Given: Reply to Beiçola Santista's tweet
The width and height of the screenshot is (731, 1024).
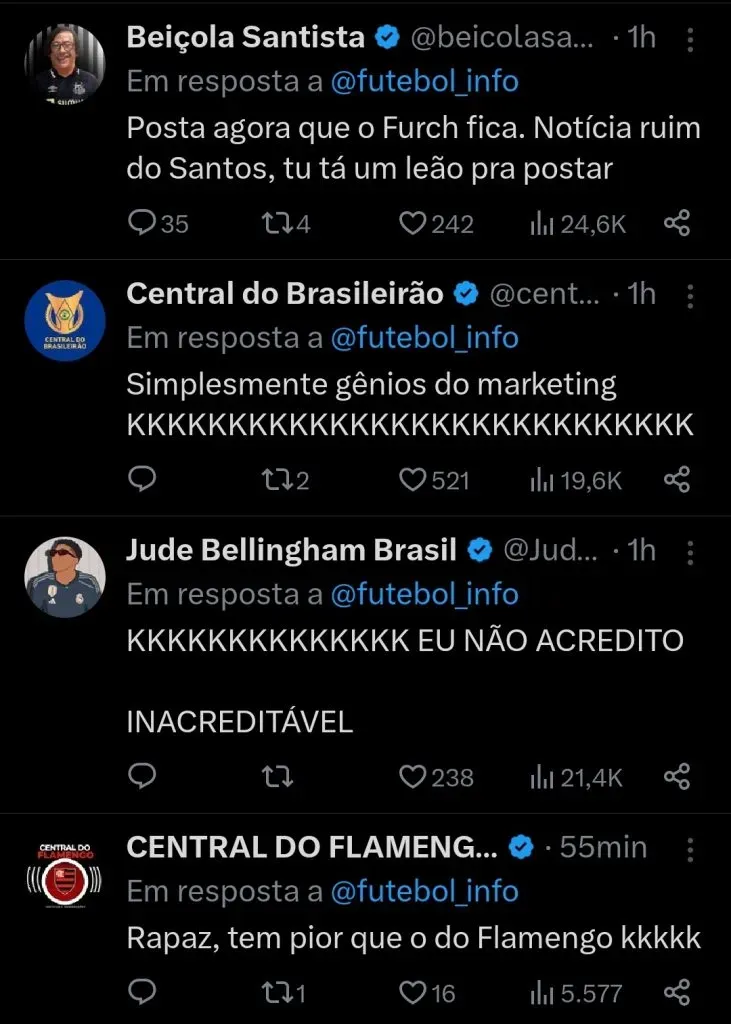Looking at the screenshot, I should [143, 224].
